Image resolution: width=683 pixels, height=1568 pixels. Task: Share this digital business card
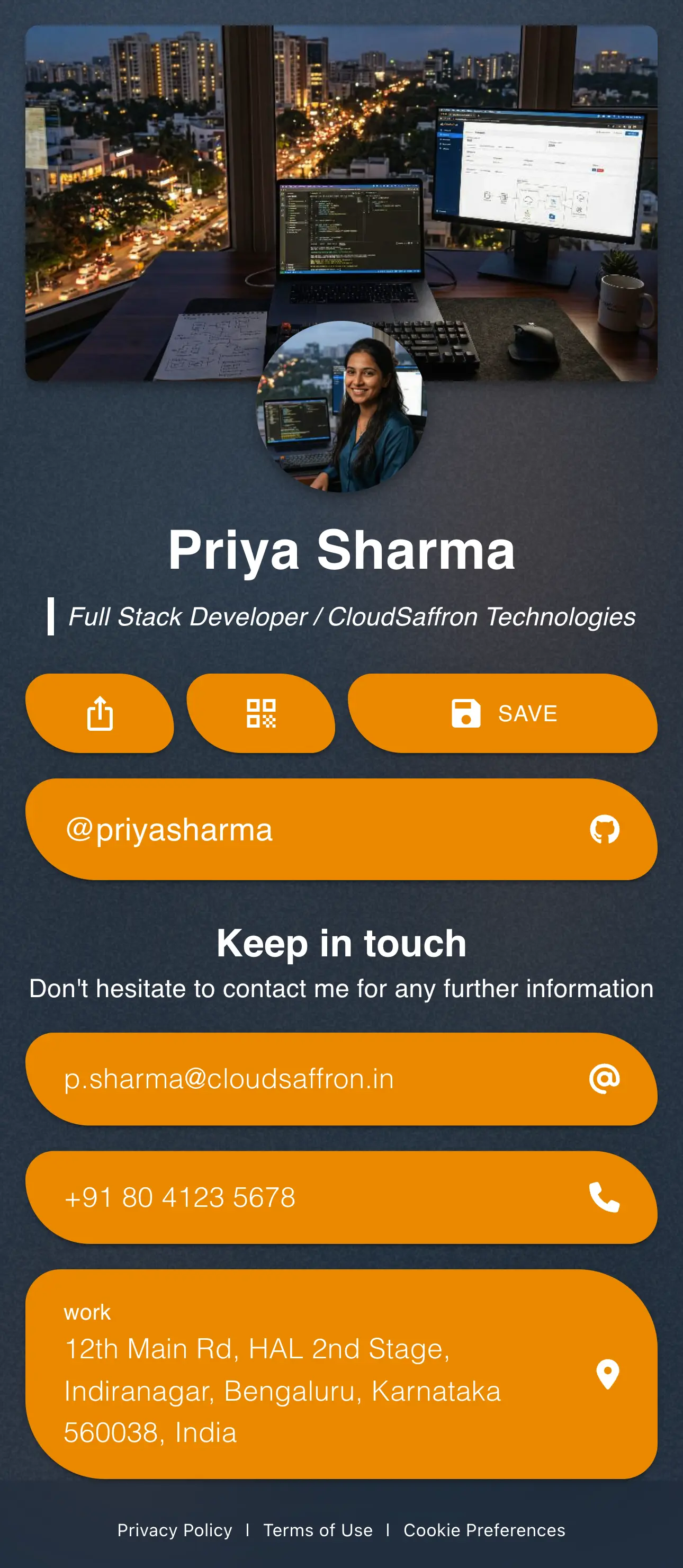coord(100,713)
